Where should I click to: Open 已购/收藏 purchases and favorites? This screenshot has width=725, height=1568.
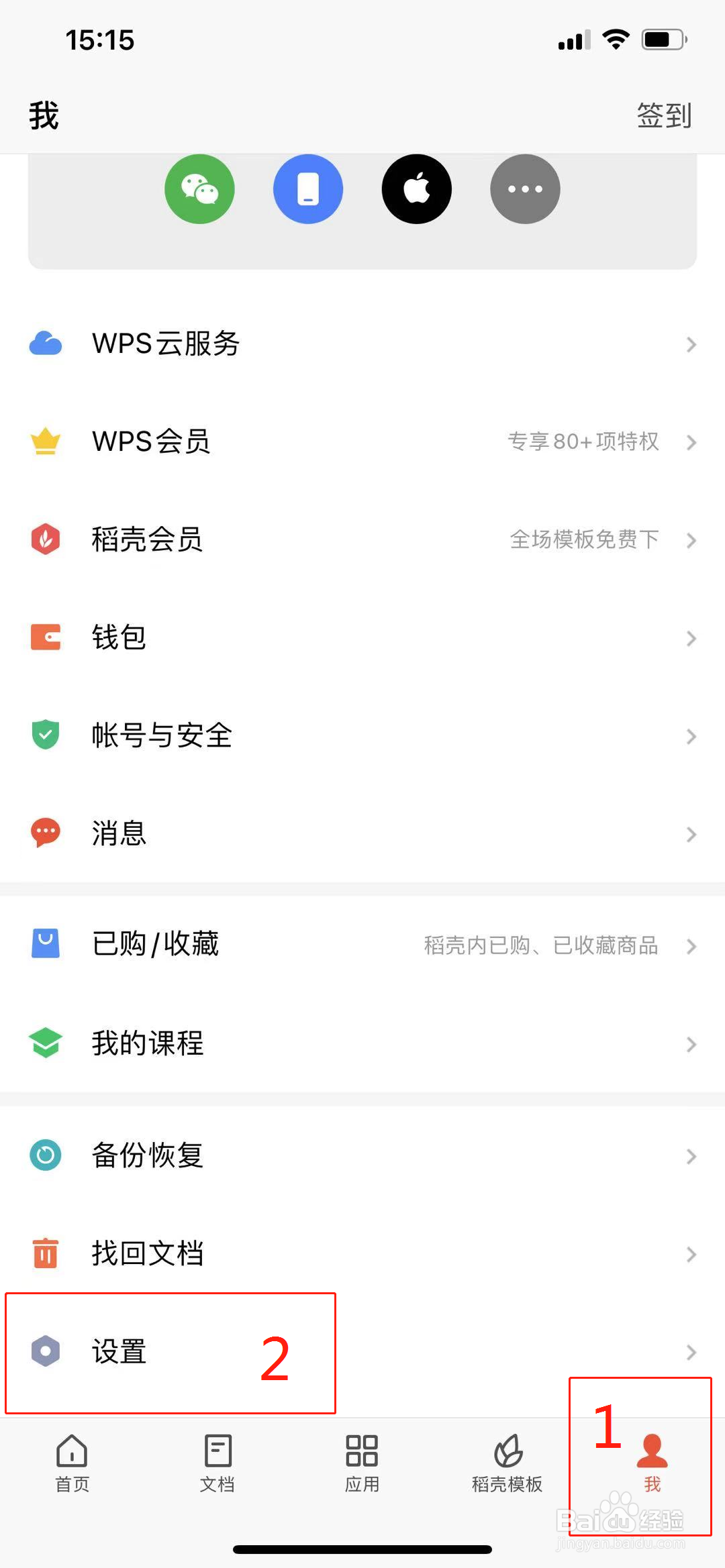tap(362, 945)
